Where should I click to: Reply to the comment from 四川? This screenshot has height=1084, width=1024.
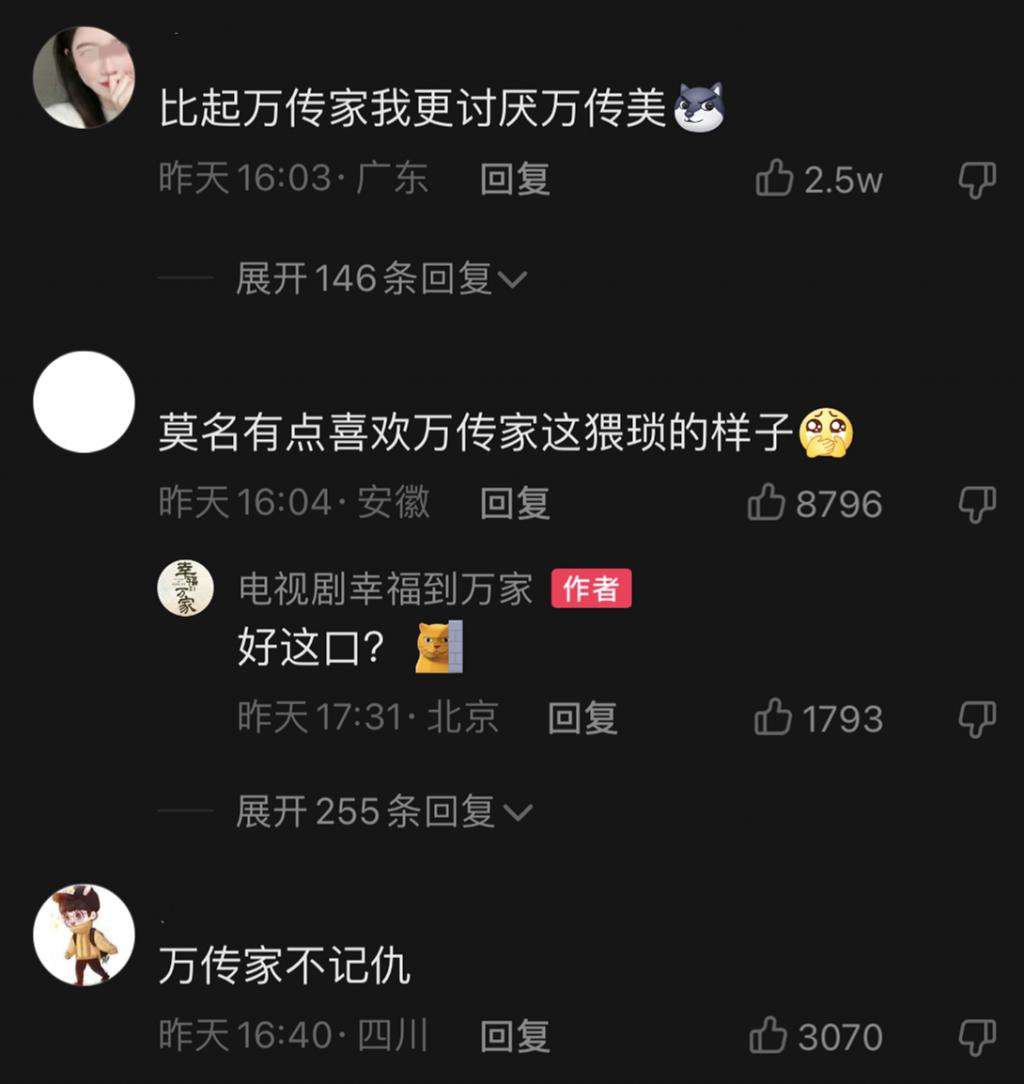[x=515, y=1037]
